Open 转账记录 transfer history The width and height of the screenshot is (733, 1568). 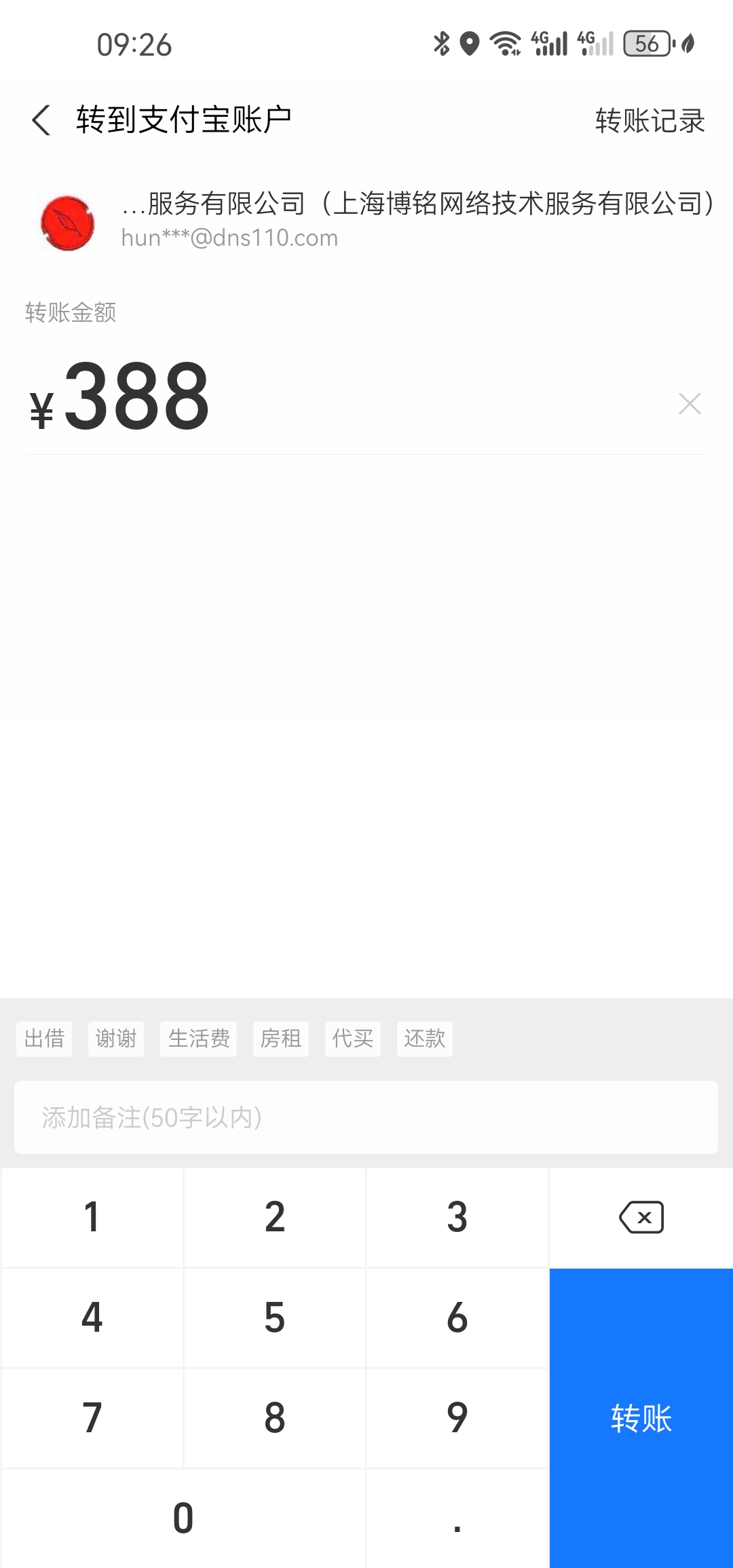(650, 121)
